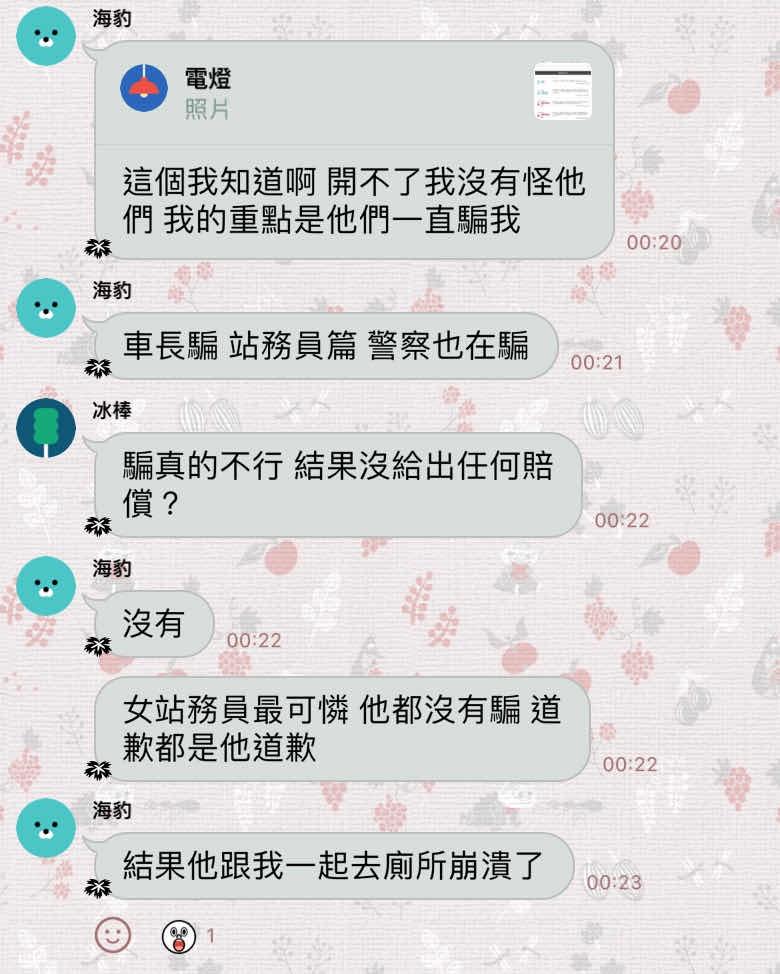View the shocked-face reaction on the last message
The height and width of the screenshot is (974, 780).
(x=179, y=937)
